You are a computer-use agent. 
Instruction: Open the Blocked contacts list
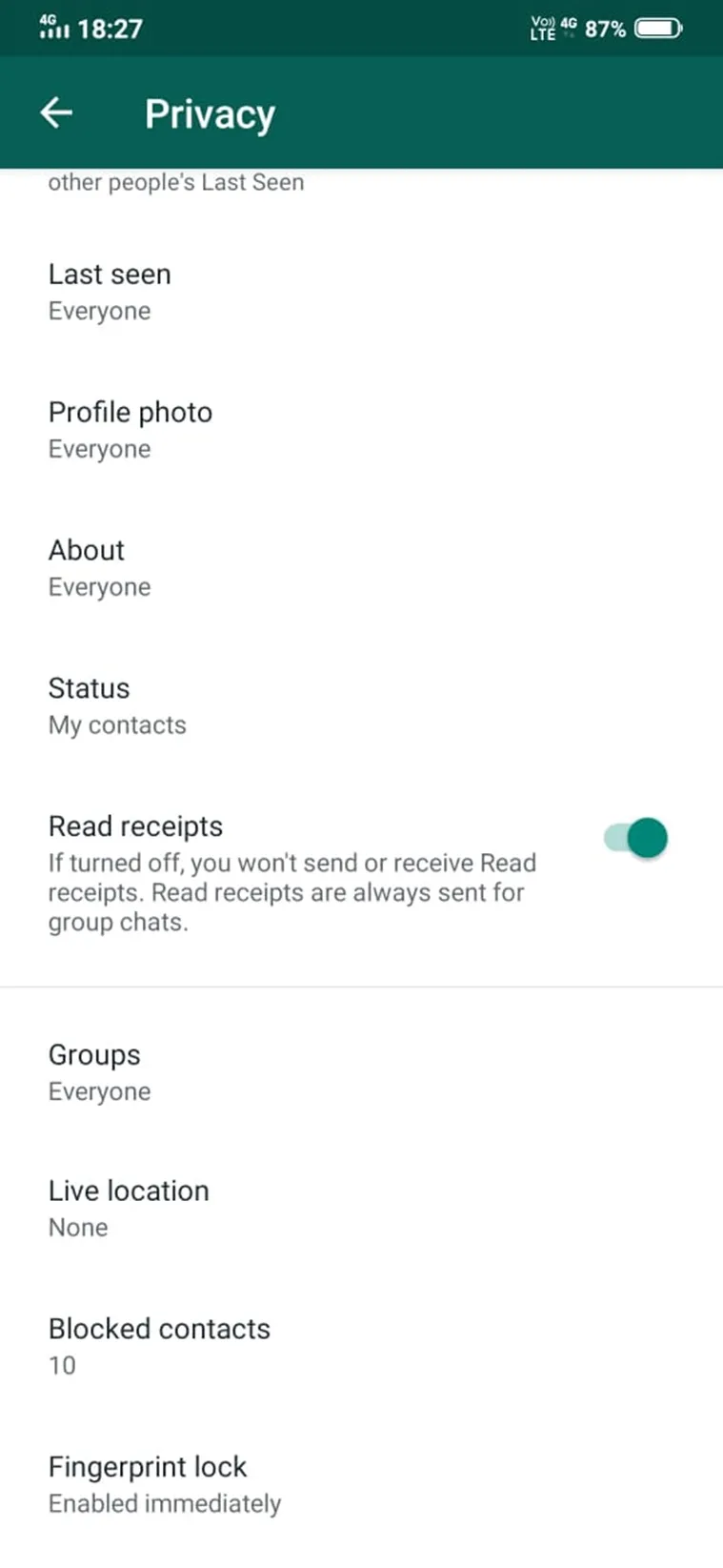click(361, 1346)
